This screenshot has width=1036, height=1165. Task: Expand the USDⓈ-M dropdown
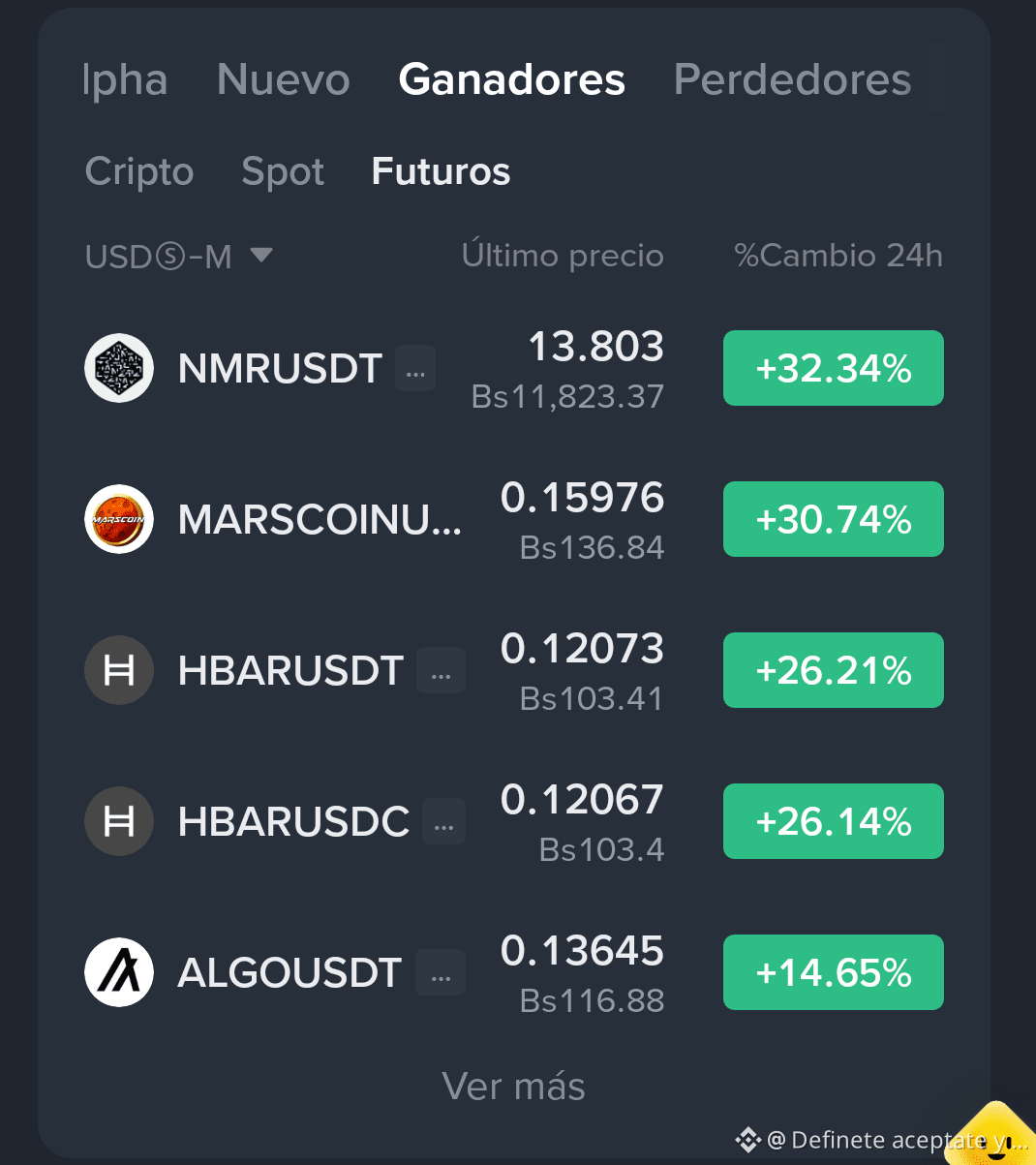[179, 257]
